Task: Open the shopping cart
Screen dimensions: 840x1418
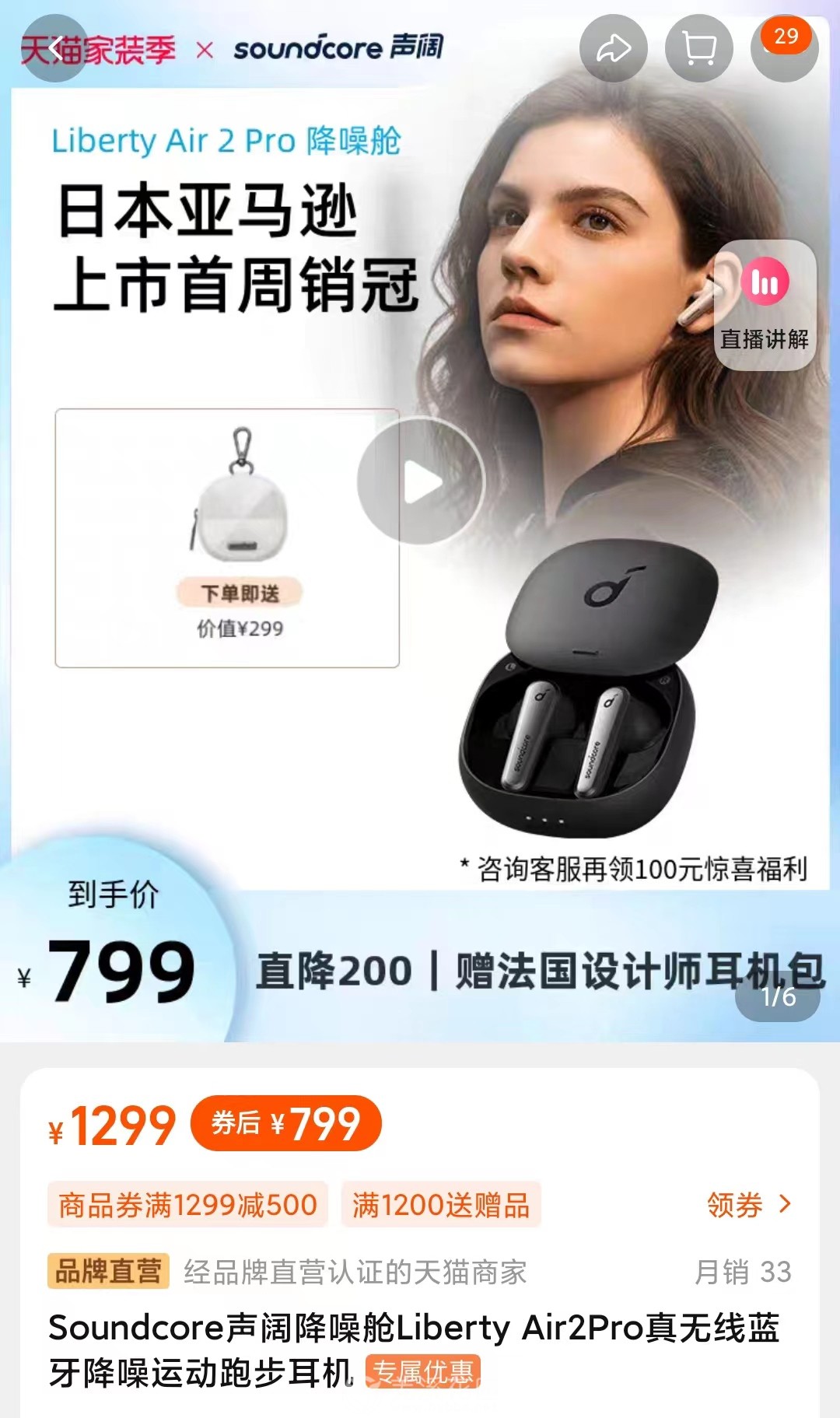Action: (x=698, y=48)
